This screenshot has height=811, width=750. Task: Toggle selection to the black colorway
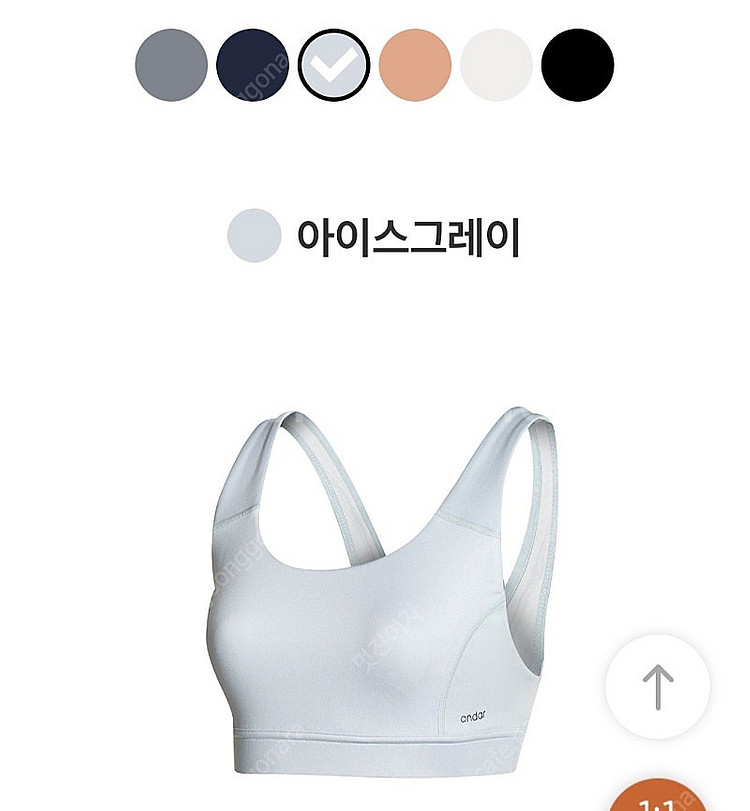point(575,65)
